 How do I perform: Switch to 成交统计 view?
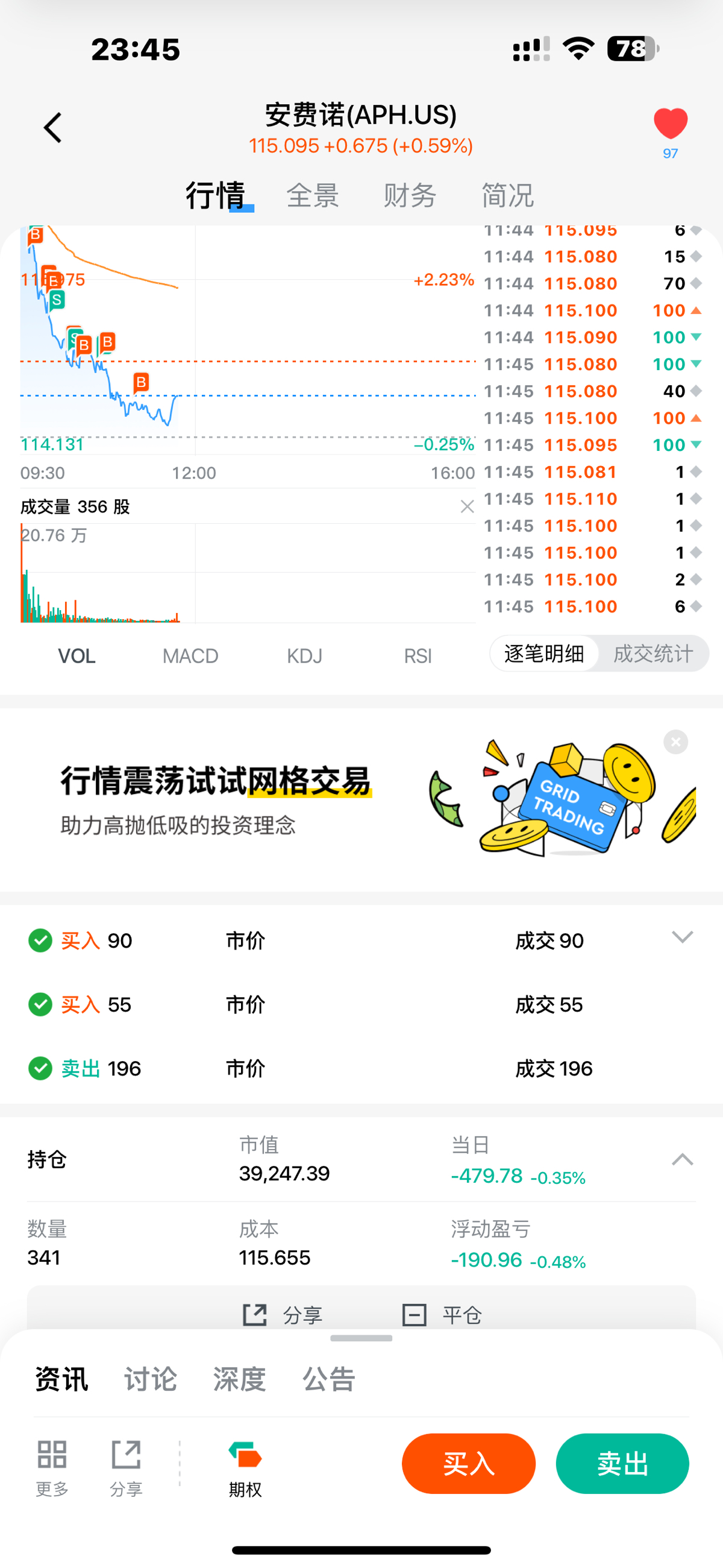pyautogui.click(x=653, y=653)
